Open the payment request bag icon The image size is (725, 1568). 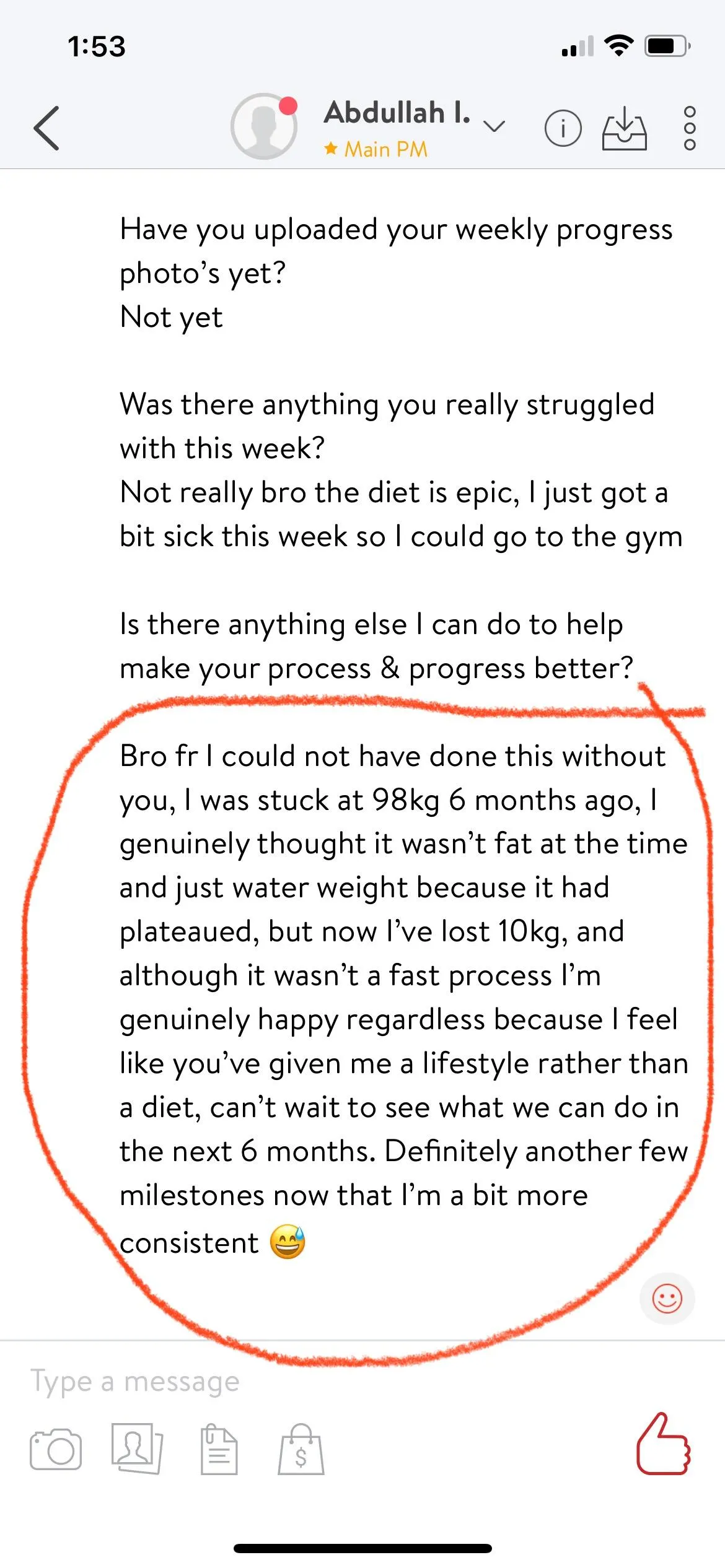301,1449
